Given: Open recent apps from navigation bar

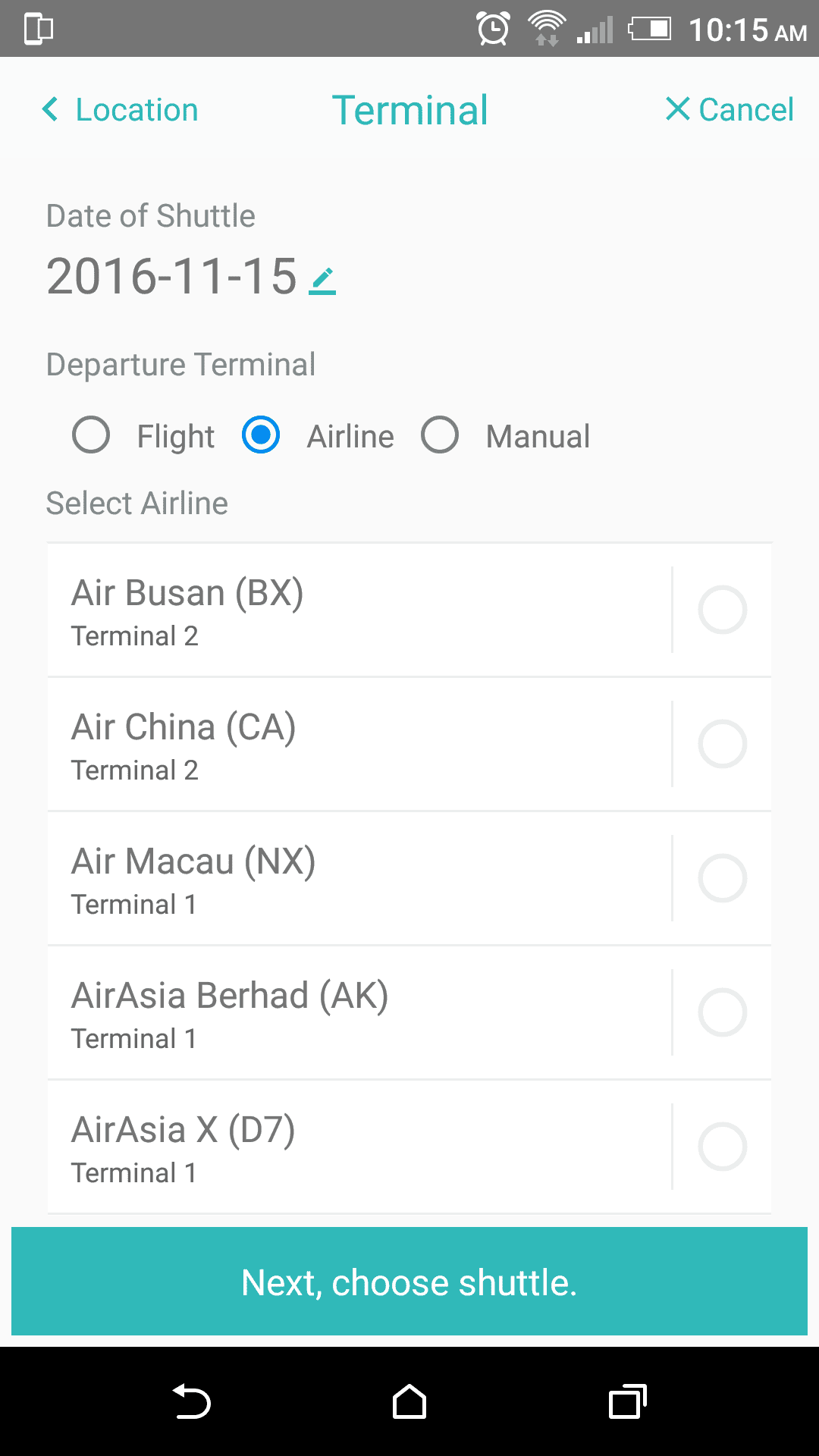Looking at the screenshot, I should [x=626, y=1402].
